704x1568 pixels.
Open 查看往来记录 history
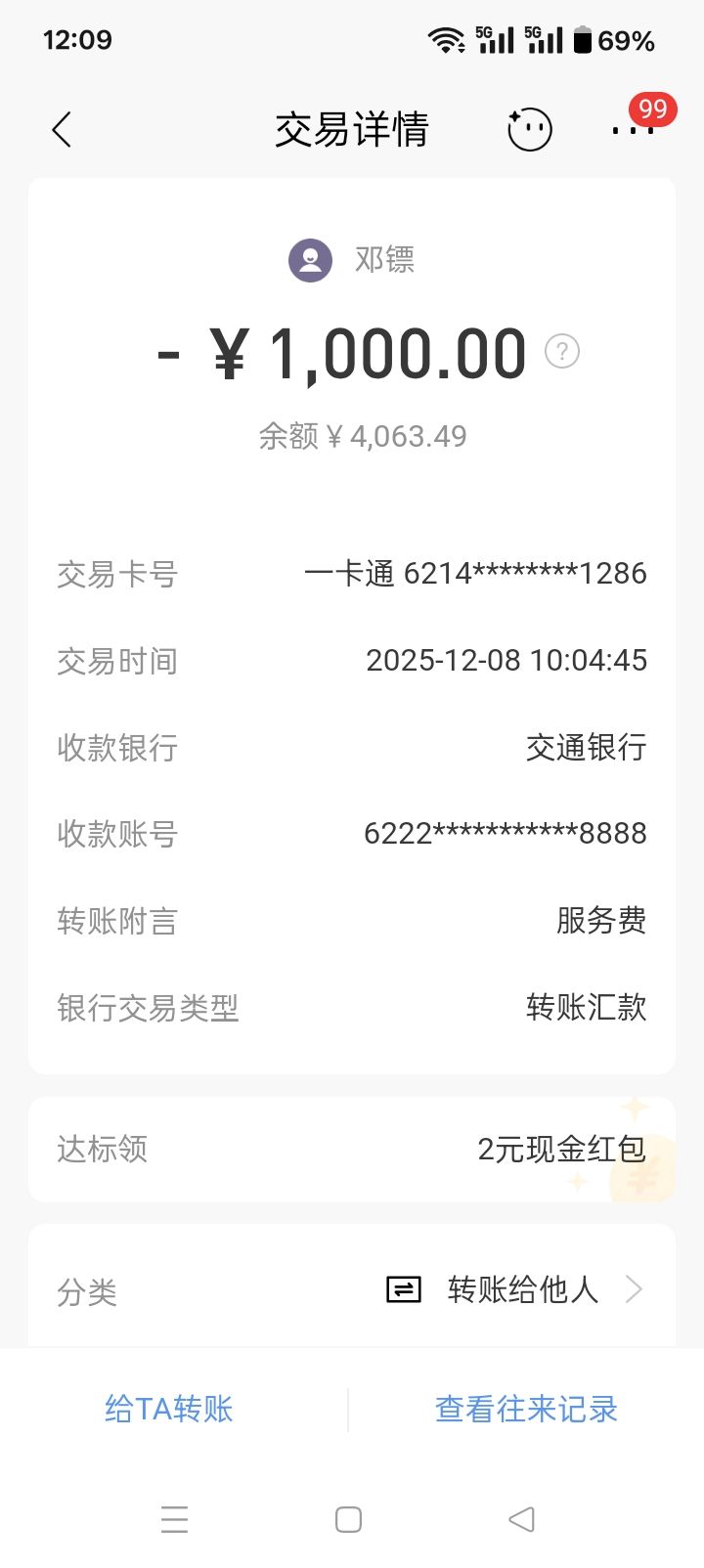tap(526, 1409)
